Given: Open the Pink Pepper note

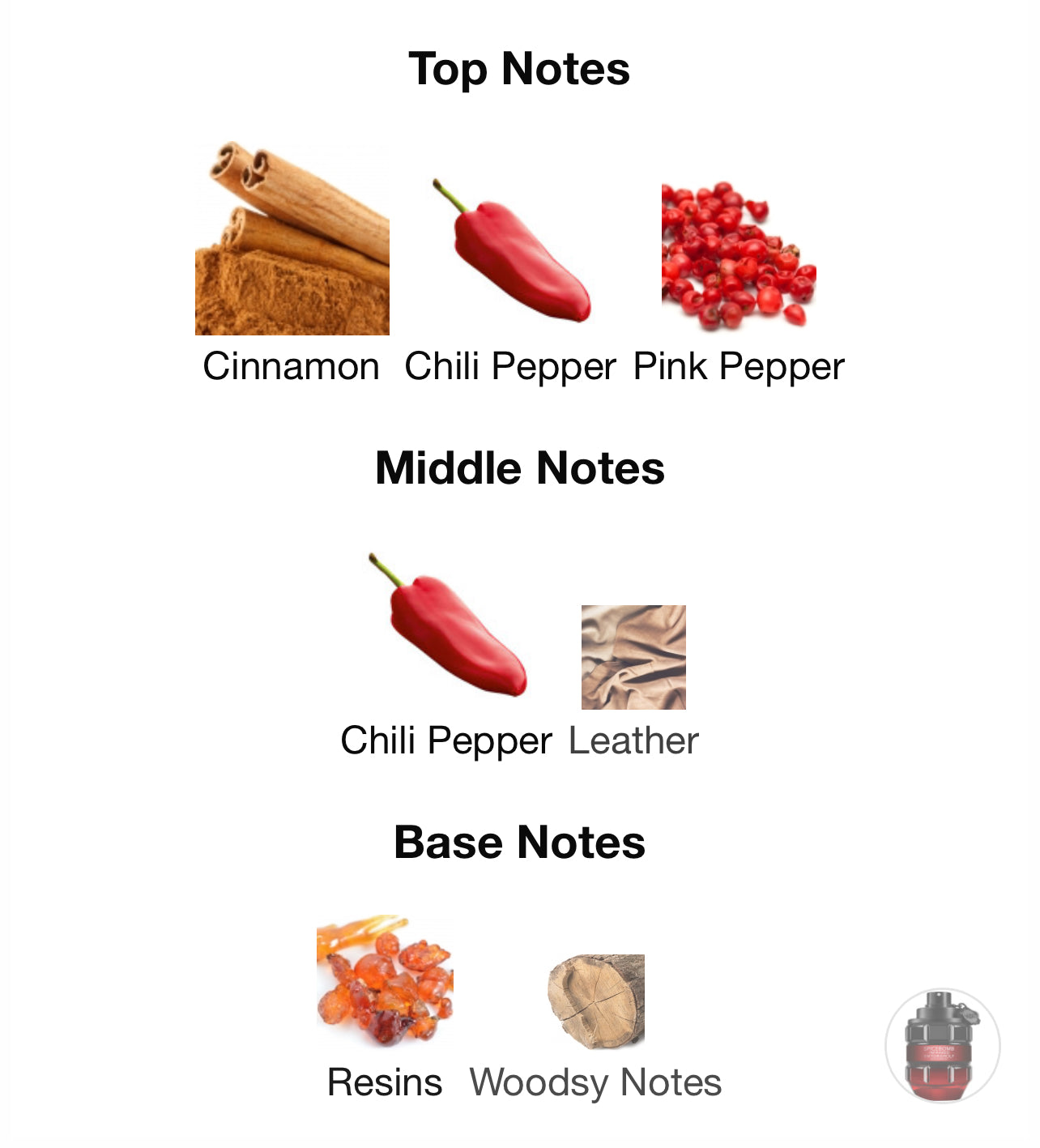Looking at the screenshot, I should tap(738, 258).
